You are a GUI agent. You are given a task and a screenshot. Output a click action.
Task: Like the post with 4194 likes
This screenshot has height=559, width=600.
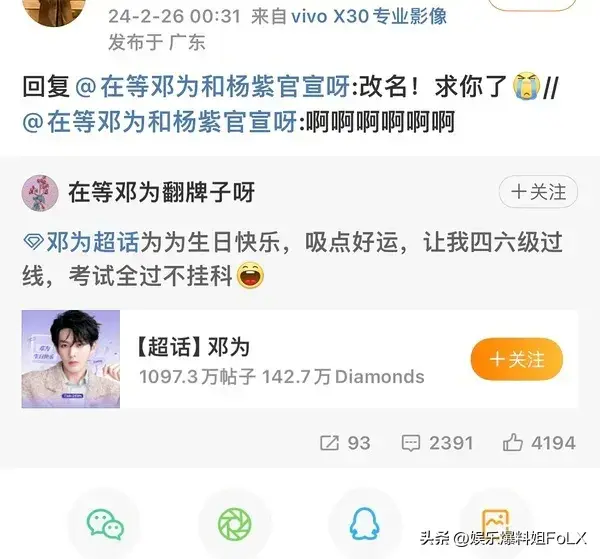coord(539,442)
